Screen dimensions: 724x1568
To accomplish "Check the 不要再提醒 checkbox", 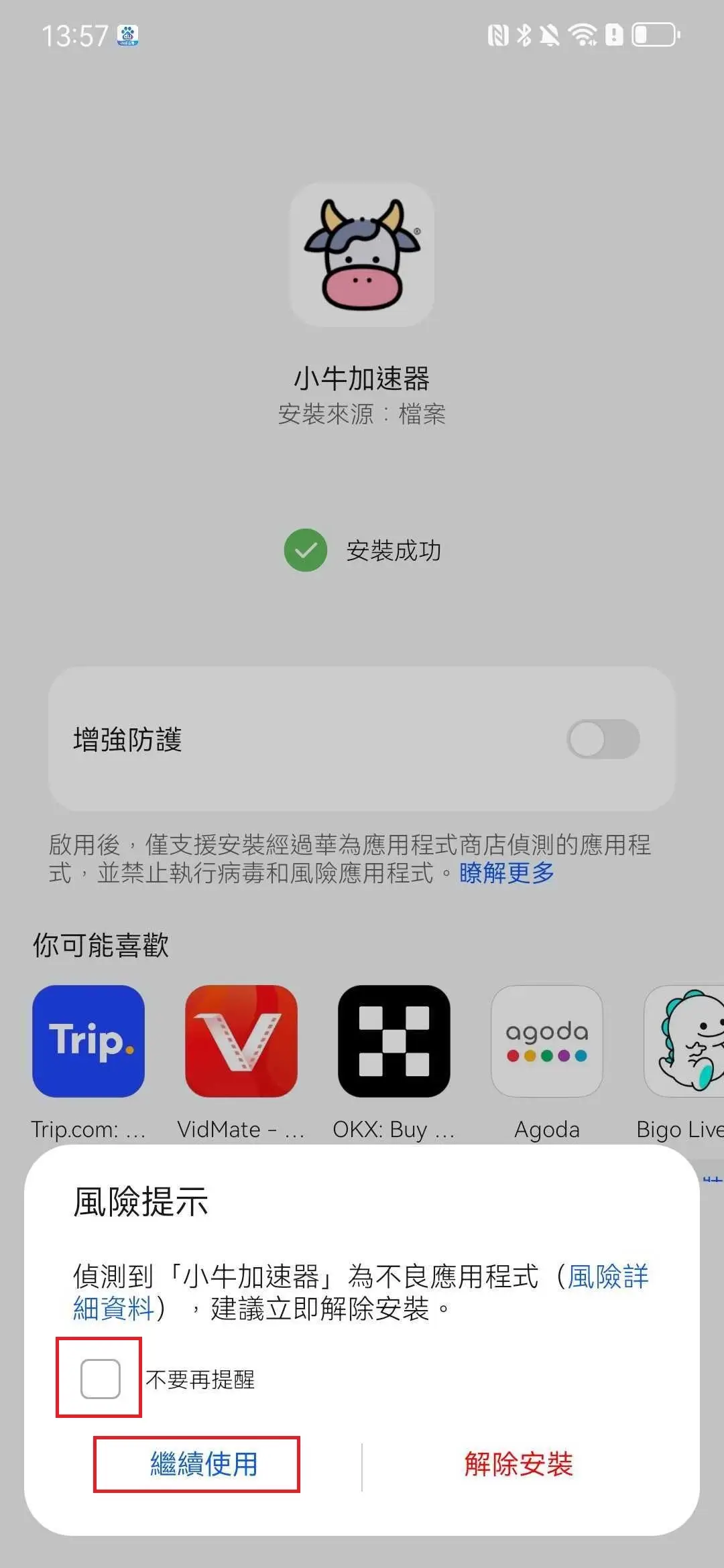I will 100,1378.
